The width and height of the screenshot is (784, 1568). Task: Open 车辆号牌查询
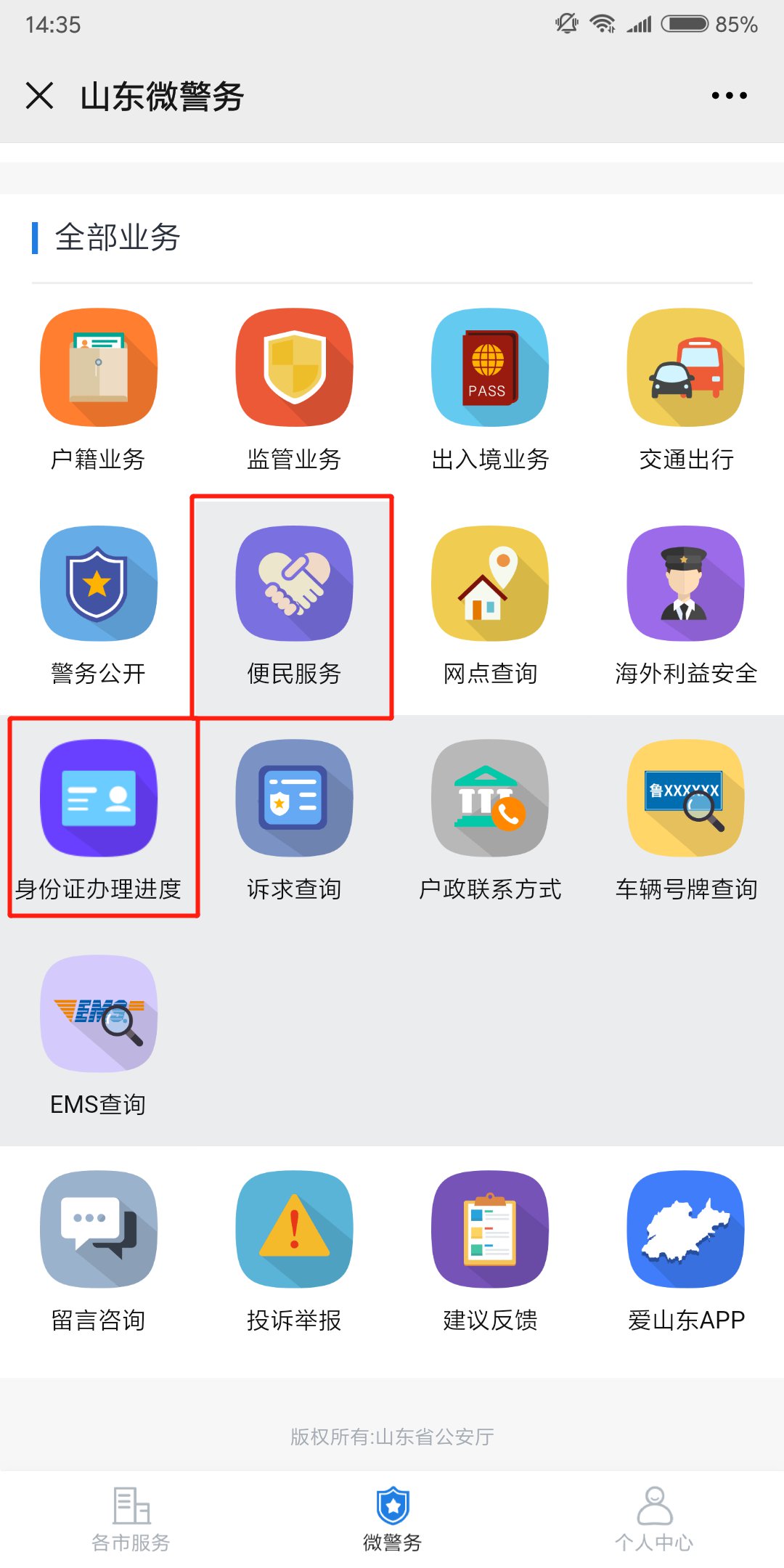click(686, 799)
